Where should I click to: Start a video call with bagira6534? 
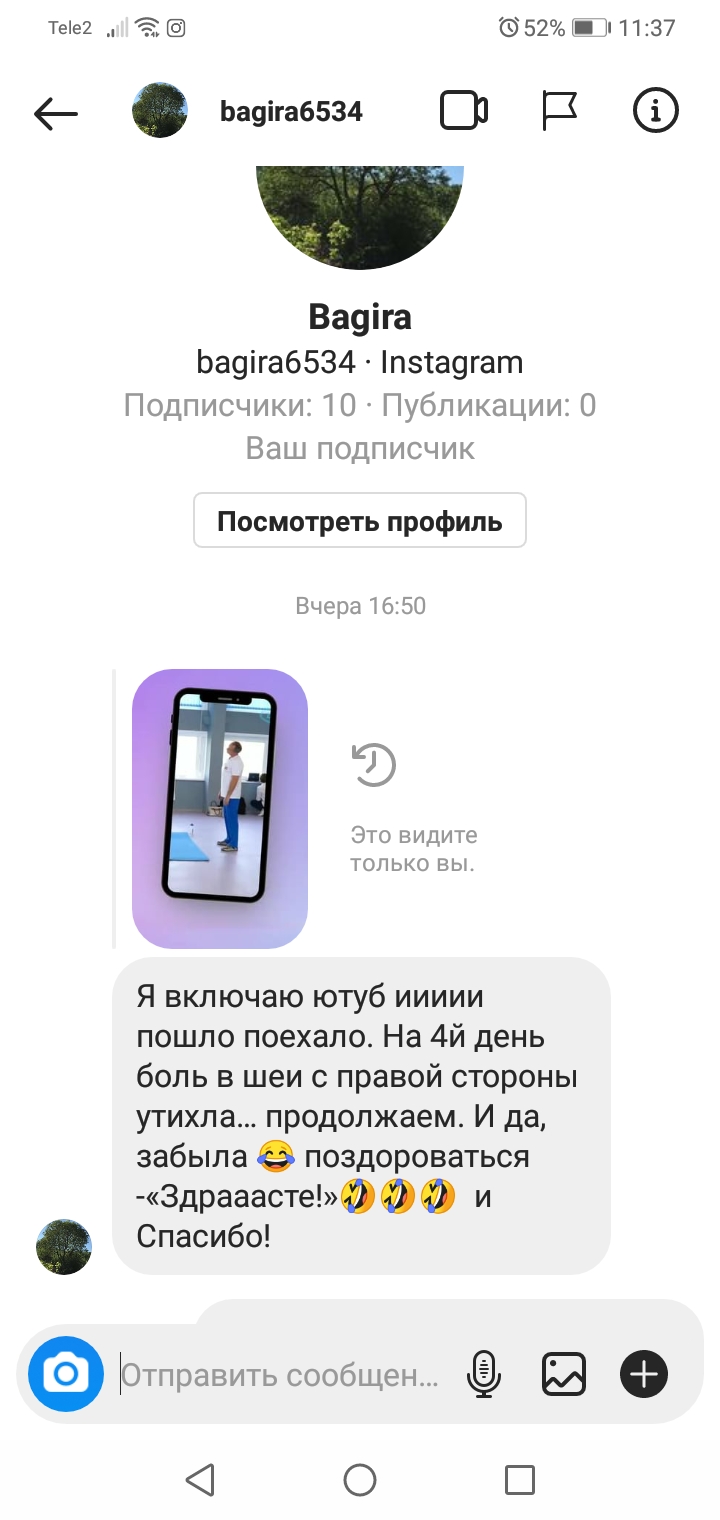pyautogui.click(x=464, y=111)
